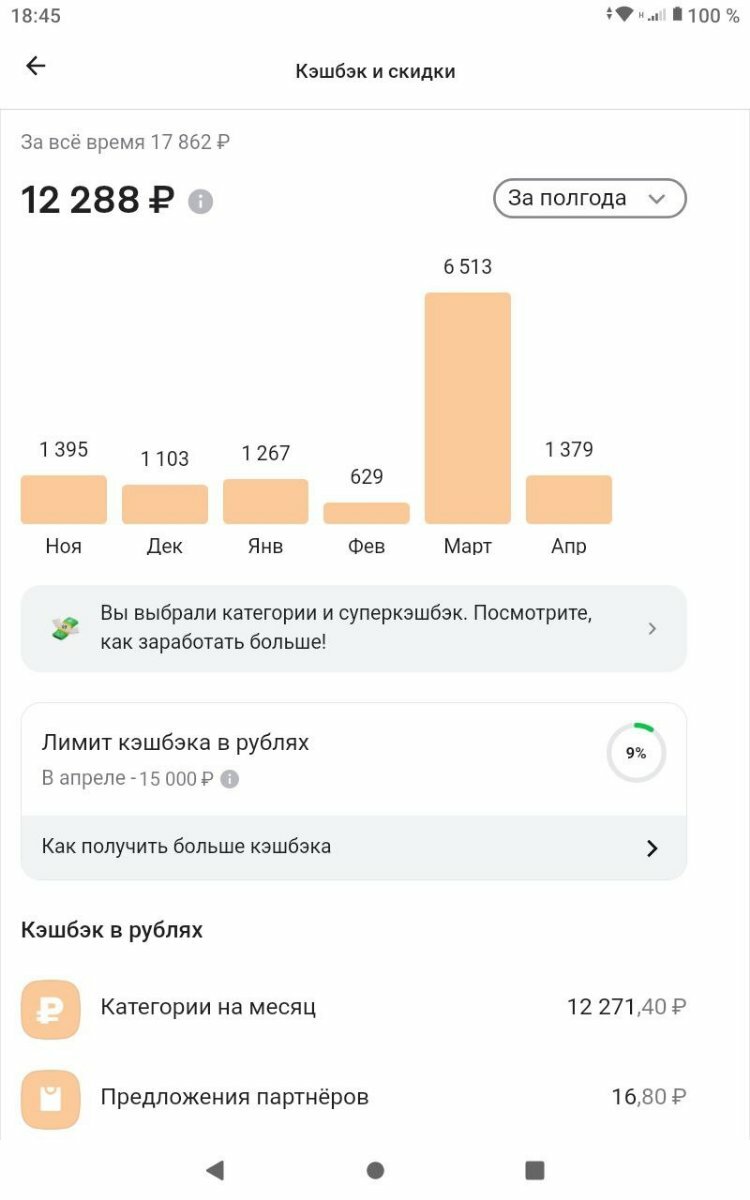Image resolution: width=750 pixels, height=1200 pixels.
Task: Select the Март bar in the chart
Action: point(467,408)
